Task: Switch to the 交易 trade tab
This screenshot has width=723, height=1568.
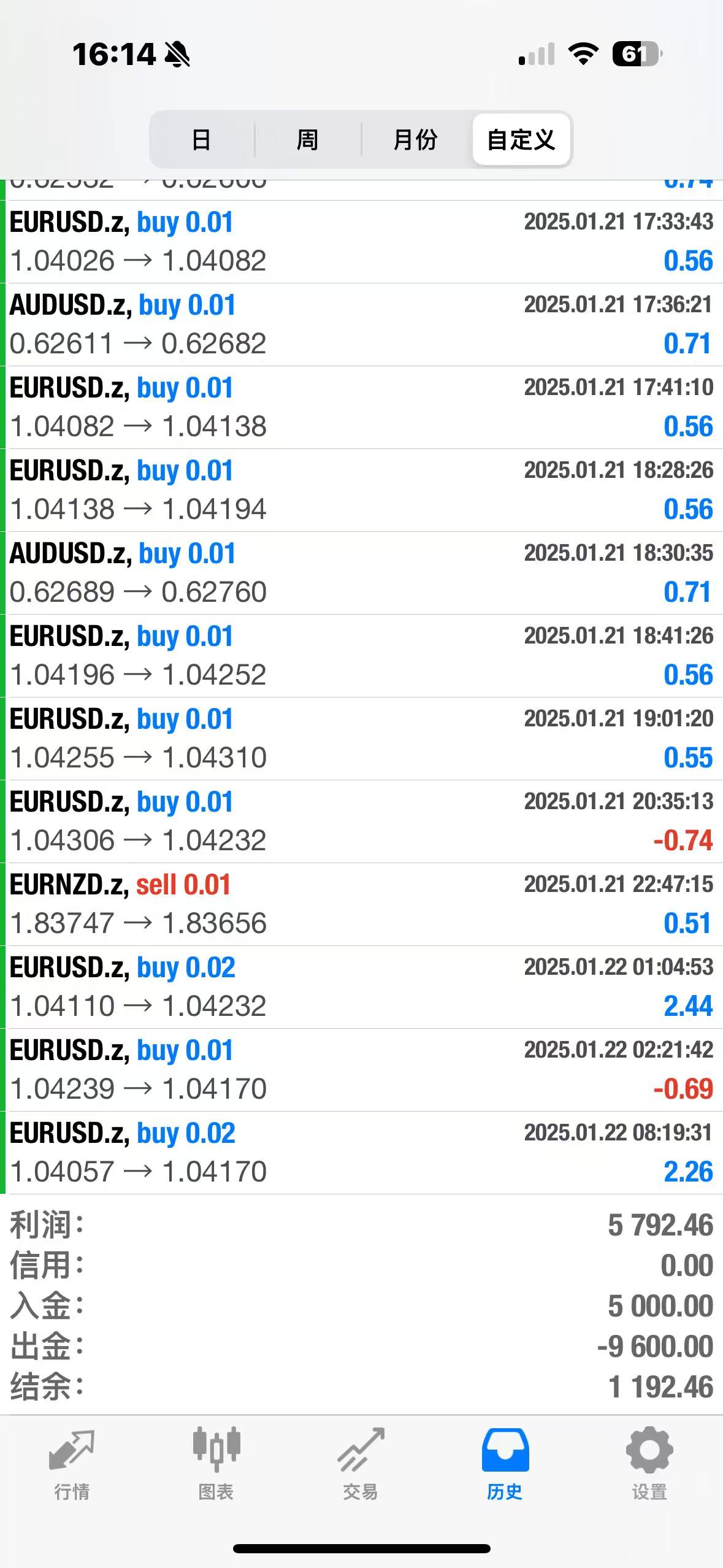Action: click(361, 1463)
